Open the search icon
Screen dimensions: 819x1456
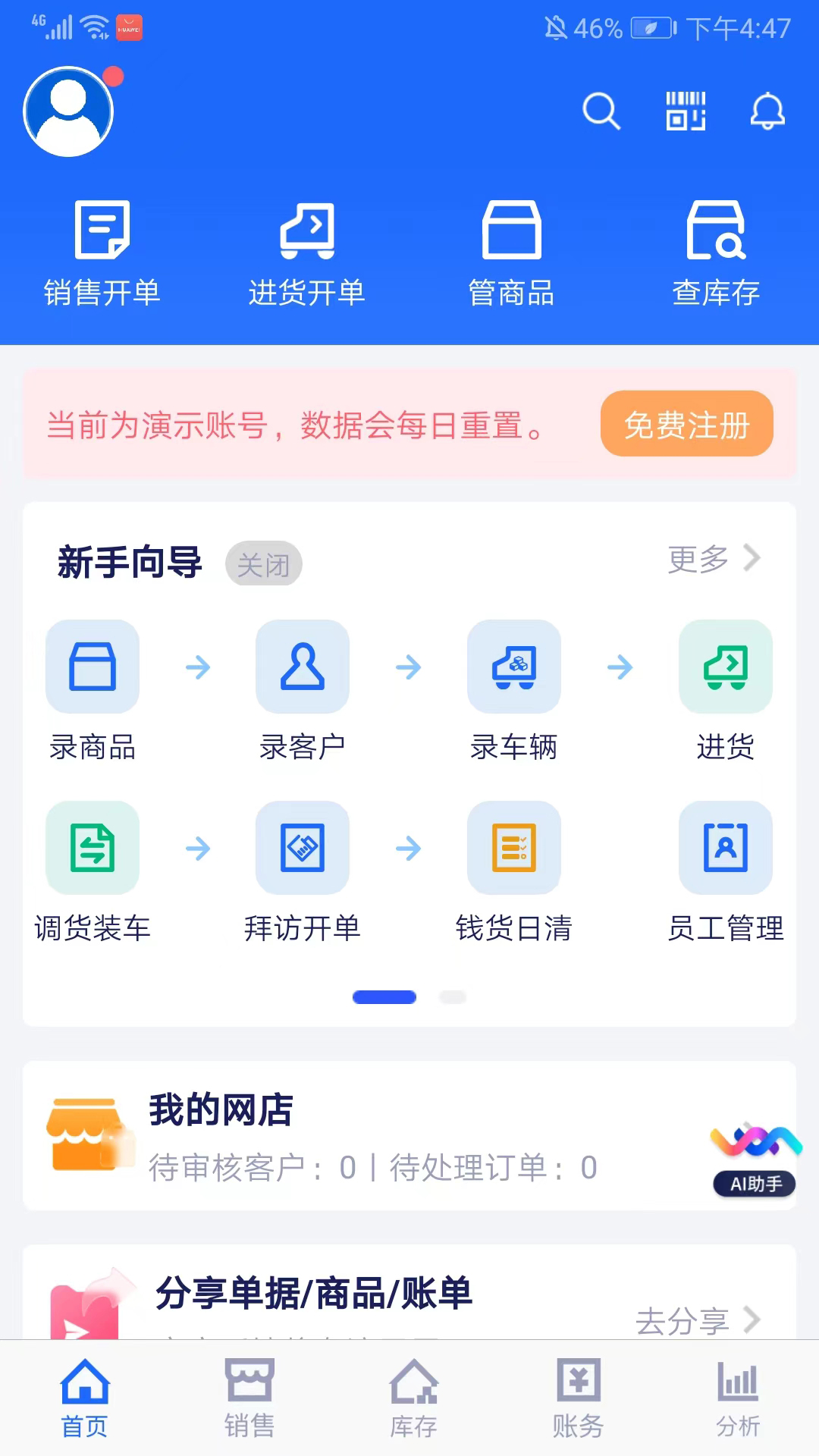(x=601, y=111)
